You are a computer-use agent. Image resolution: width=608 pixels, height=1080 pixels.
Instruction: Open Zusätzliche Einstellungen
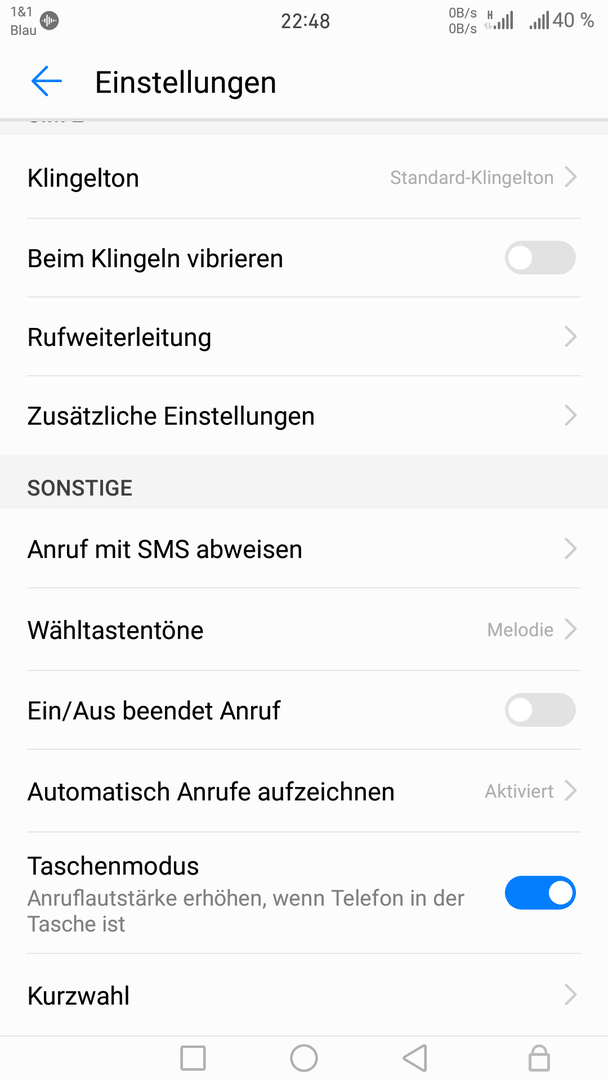click(x=304, y=415)
